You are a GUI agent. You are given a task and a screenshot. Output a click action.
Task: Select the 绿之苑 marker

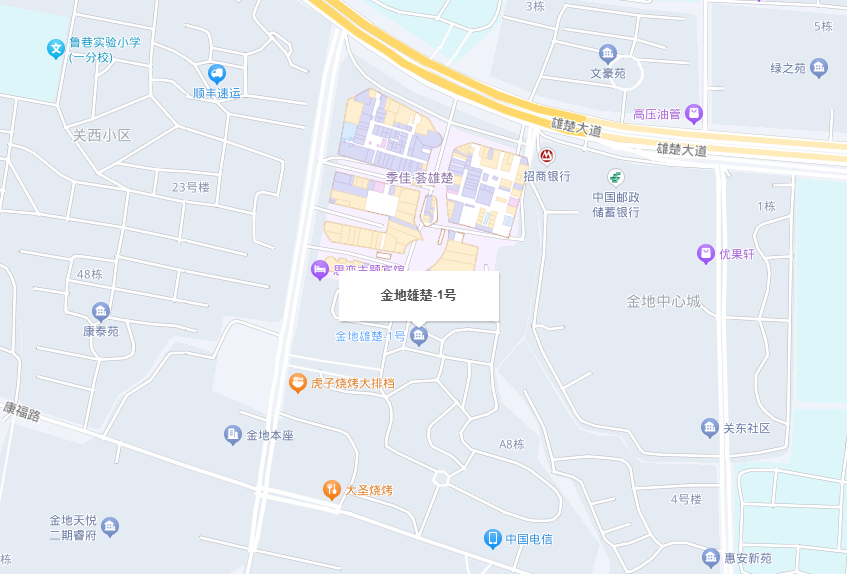(819, 68)
